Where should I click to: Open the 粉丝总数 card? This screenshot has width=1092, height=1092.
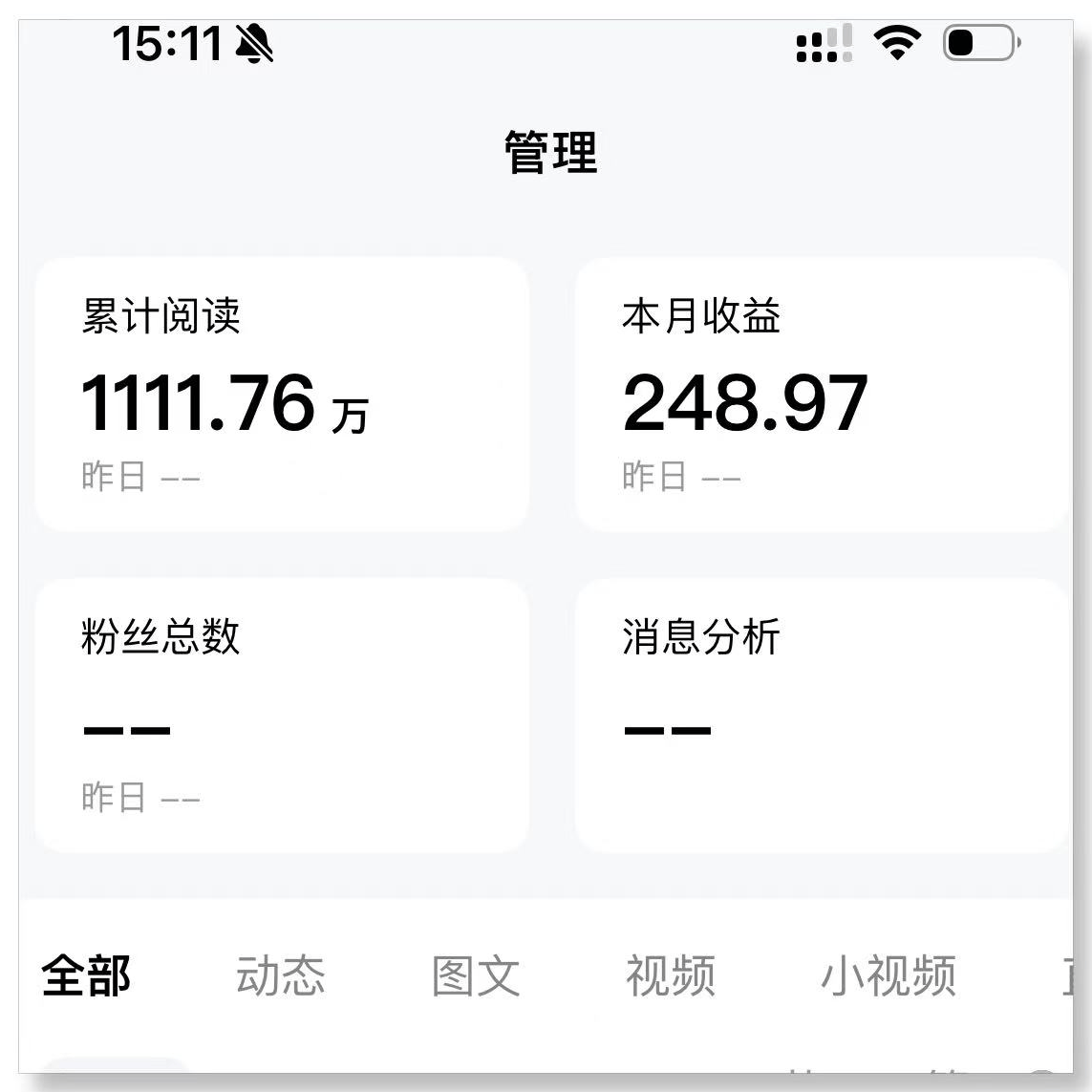[282, 715]
